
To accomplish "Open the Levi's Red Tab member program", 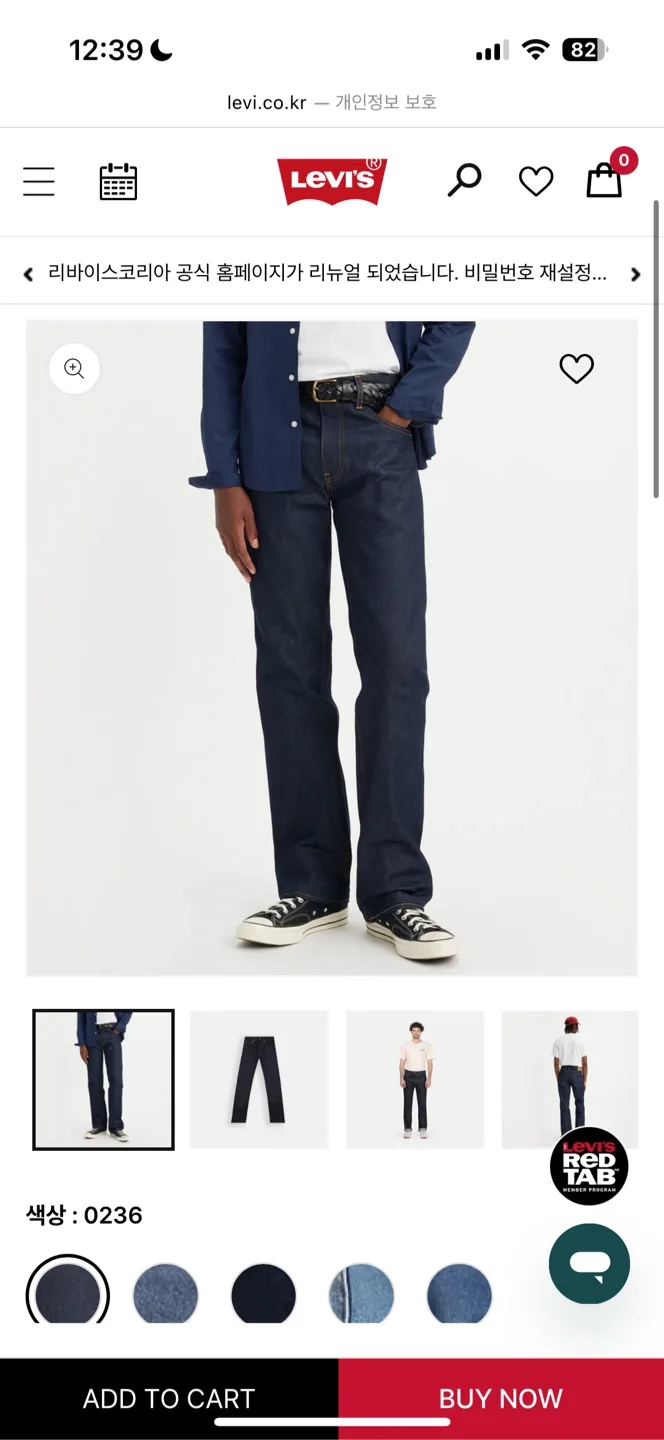I will pos(589,1166).
